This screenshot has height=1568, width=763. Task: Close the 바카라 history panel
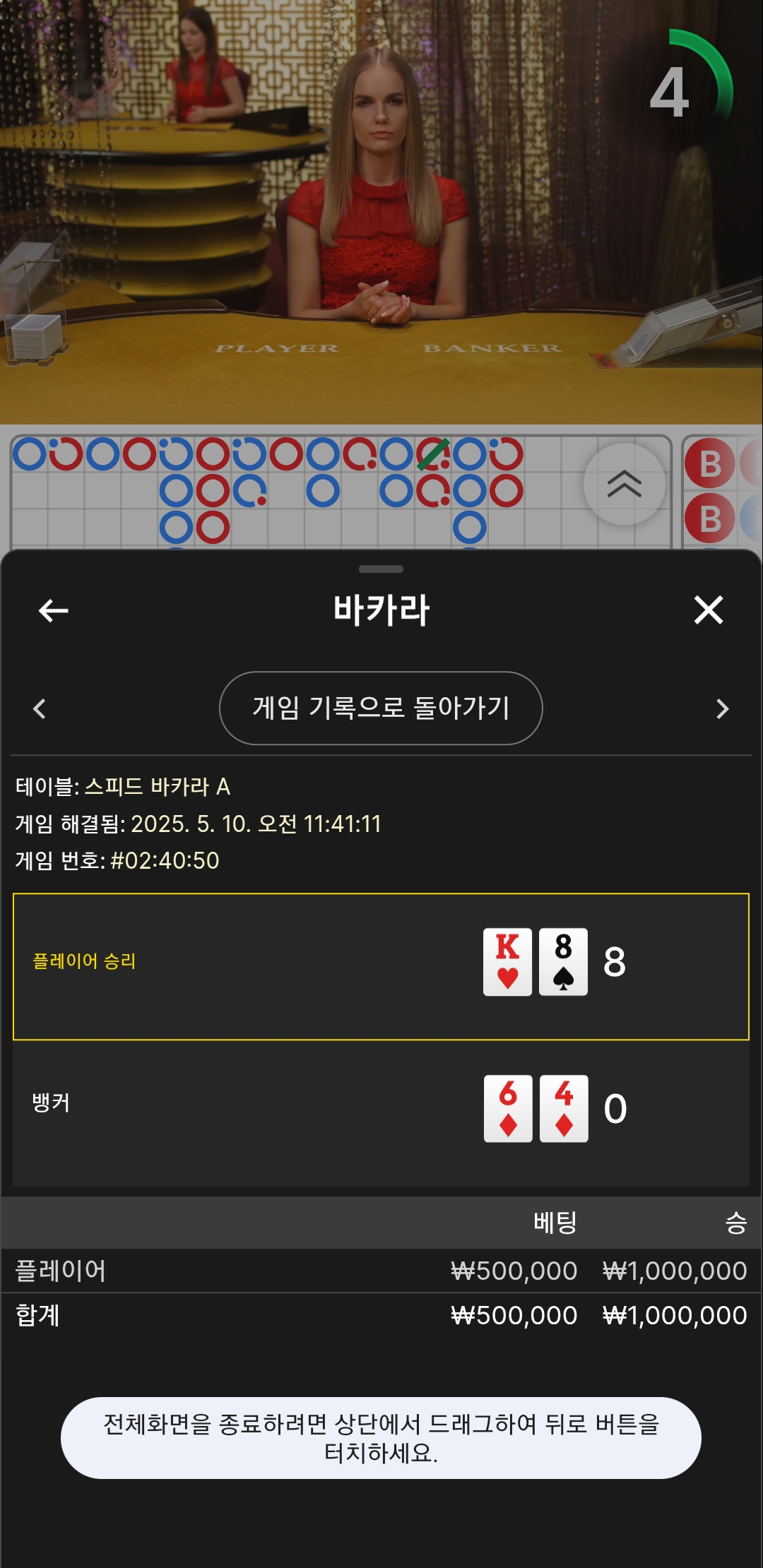click(708, 610)
